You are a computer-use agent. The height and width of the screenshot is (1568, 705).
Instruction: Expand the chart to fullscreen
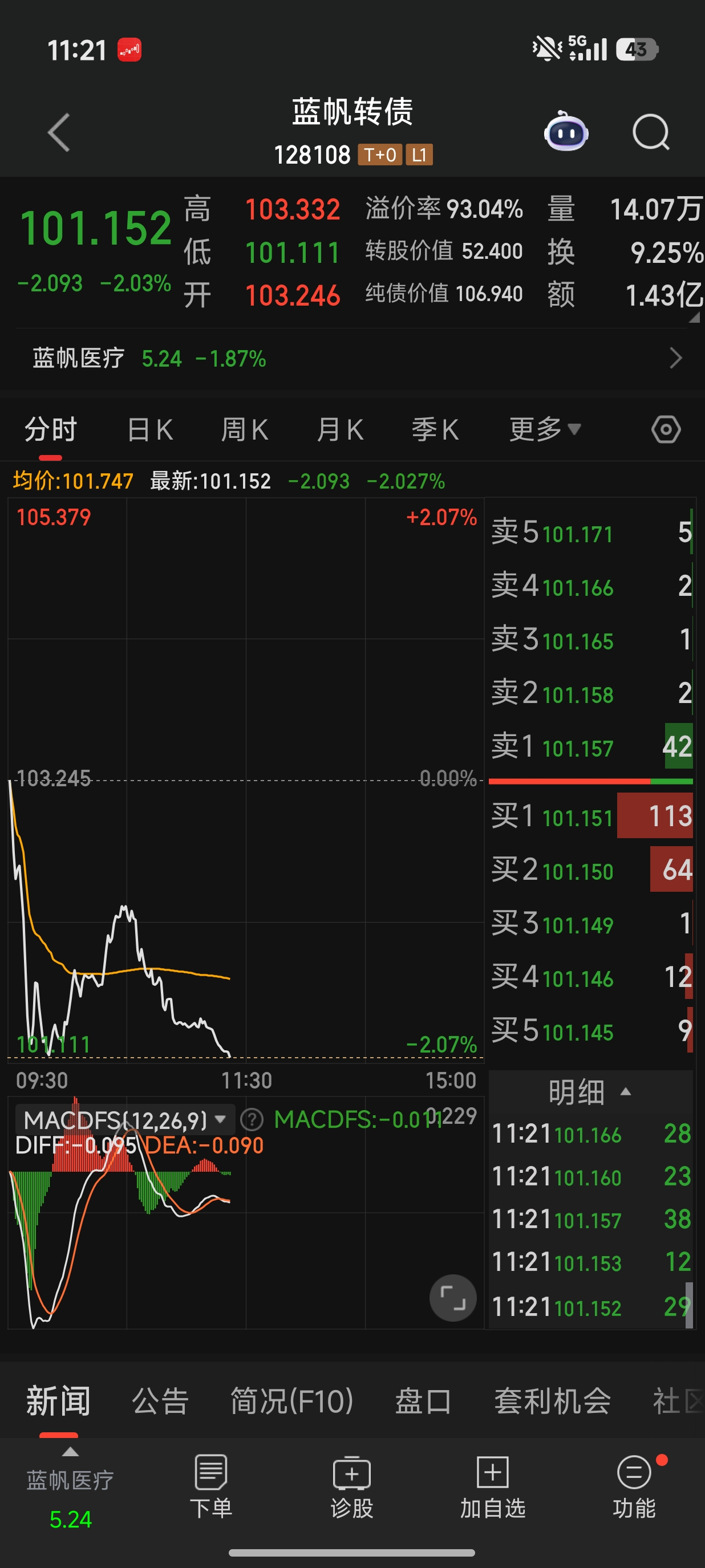[452, 1298]
